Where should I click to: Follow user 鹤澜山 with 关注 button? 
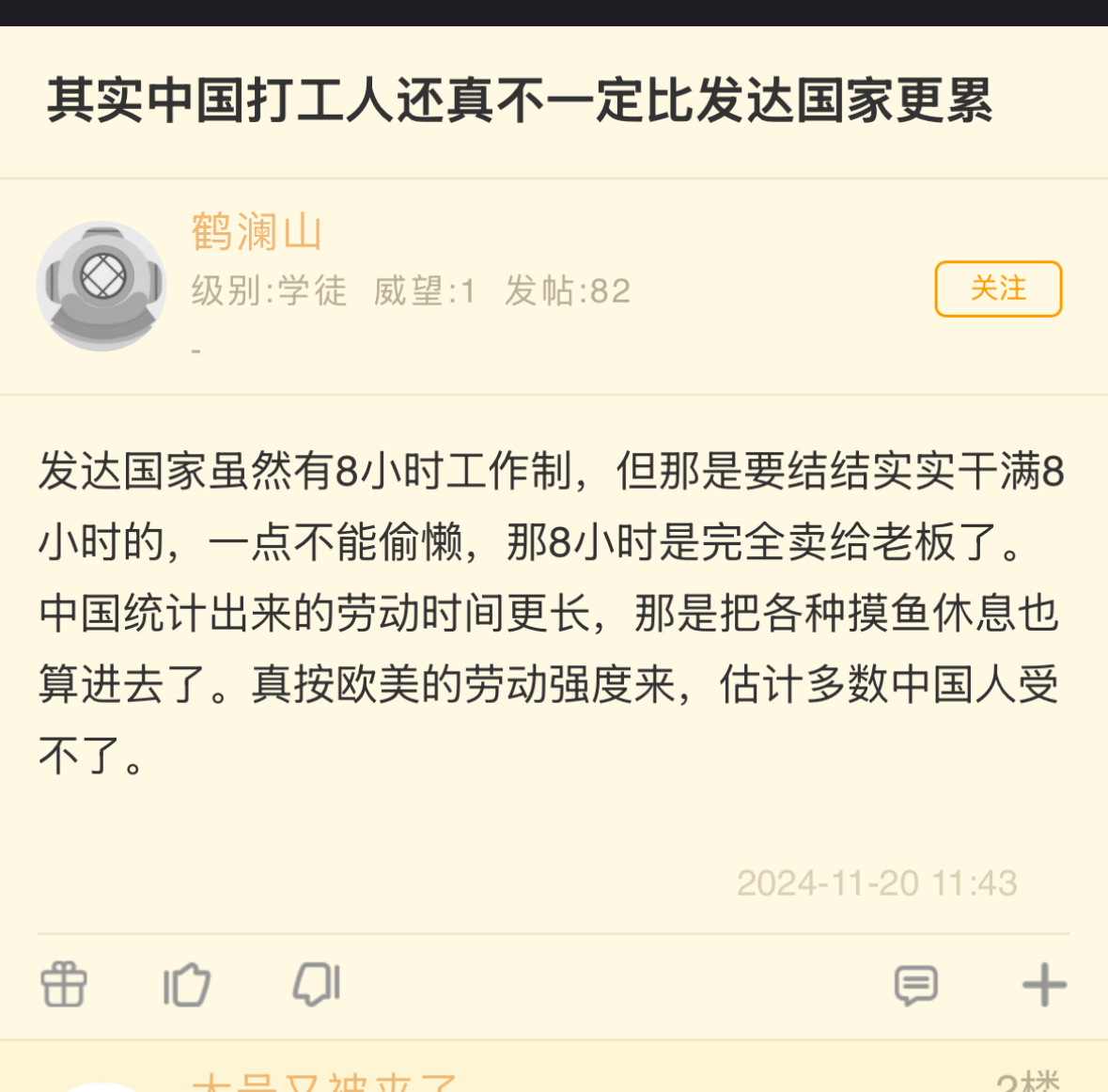(x=997, y=289)
